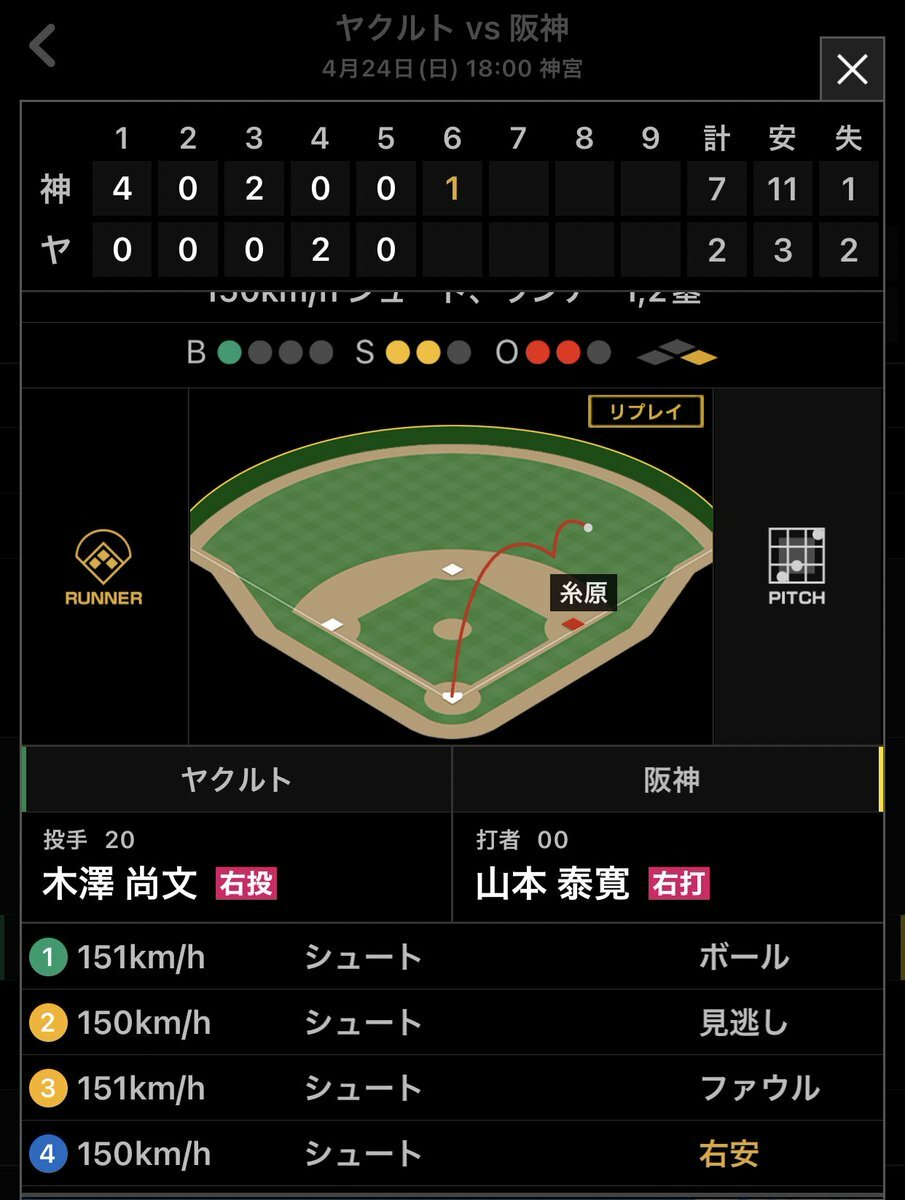Open the RUNNER view

click(103, 567)
